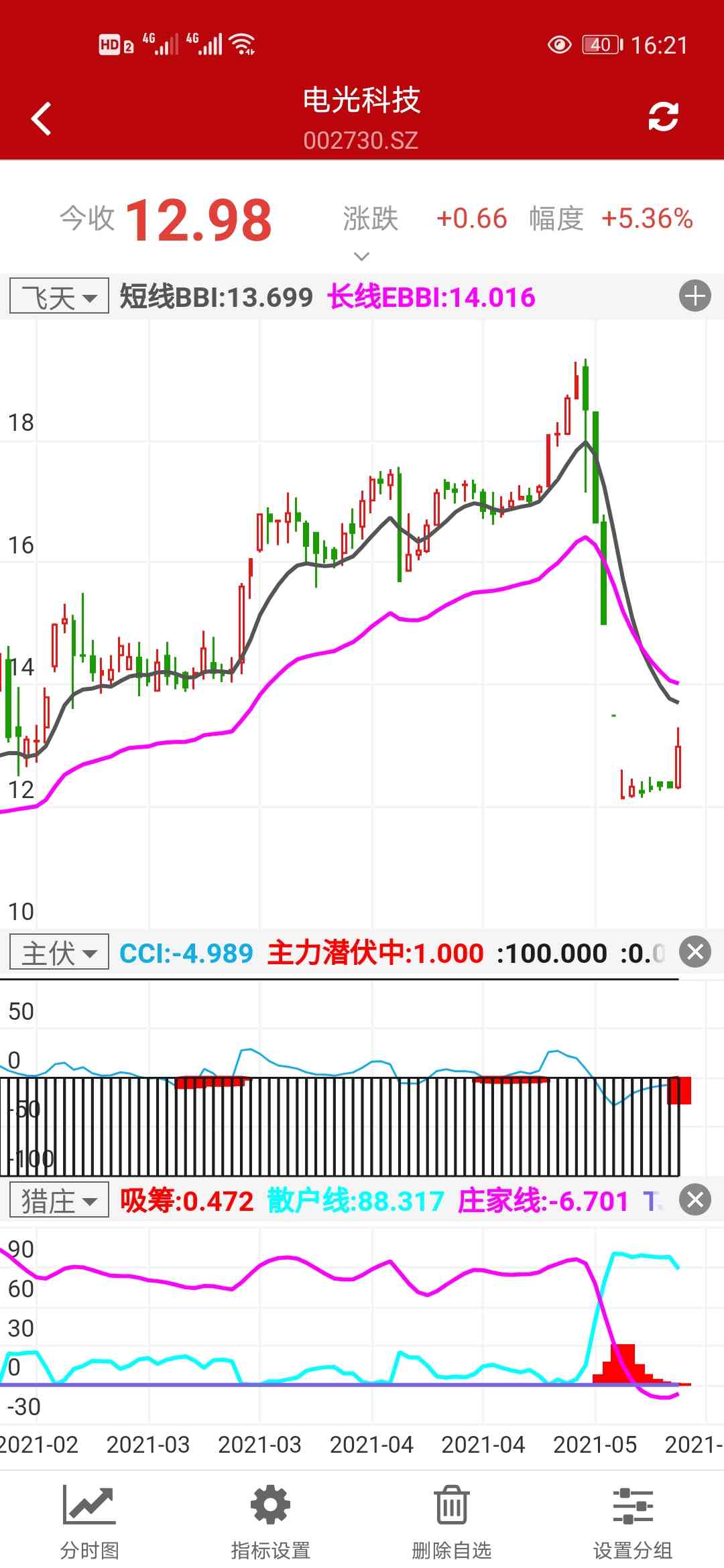Refresh the stock quote data
The width and height of the screenshot is (724, 1568).
[663, 116]
